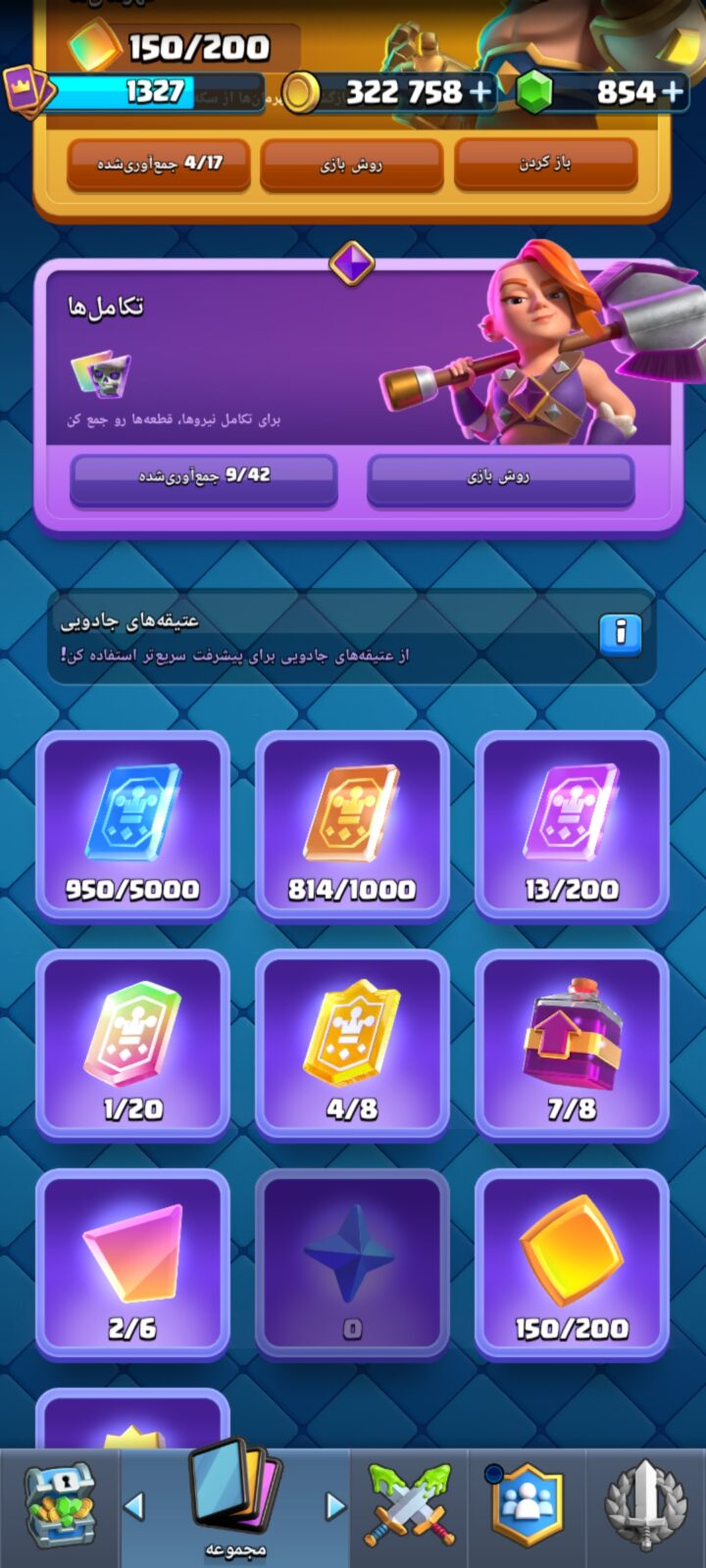
Task: Open روش بازی in the purple تکامل‌ها card
Action: coord(500,478)
